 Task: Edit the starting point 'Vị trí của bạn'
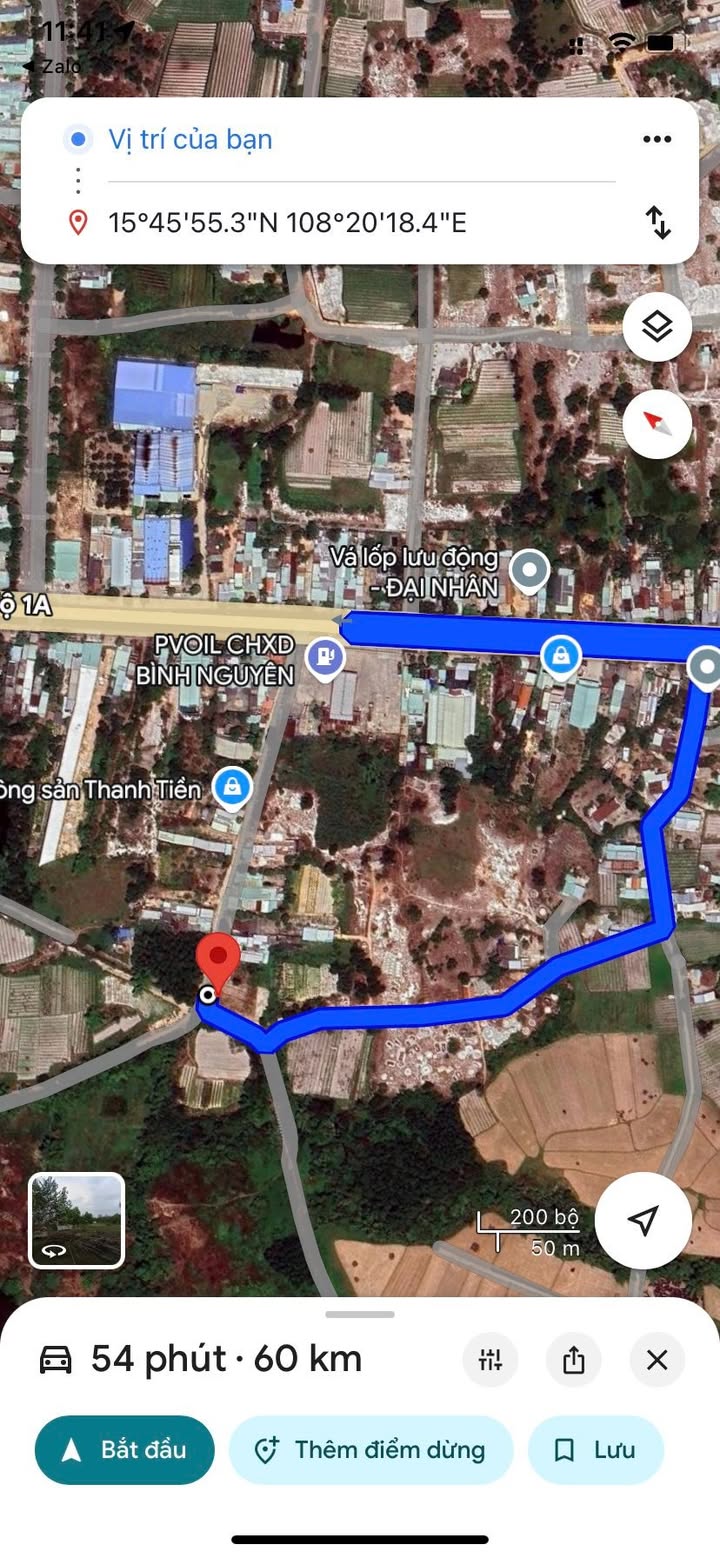coord(190,140)
